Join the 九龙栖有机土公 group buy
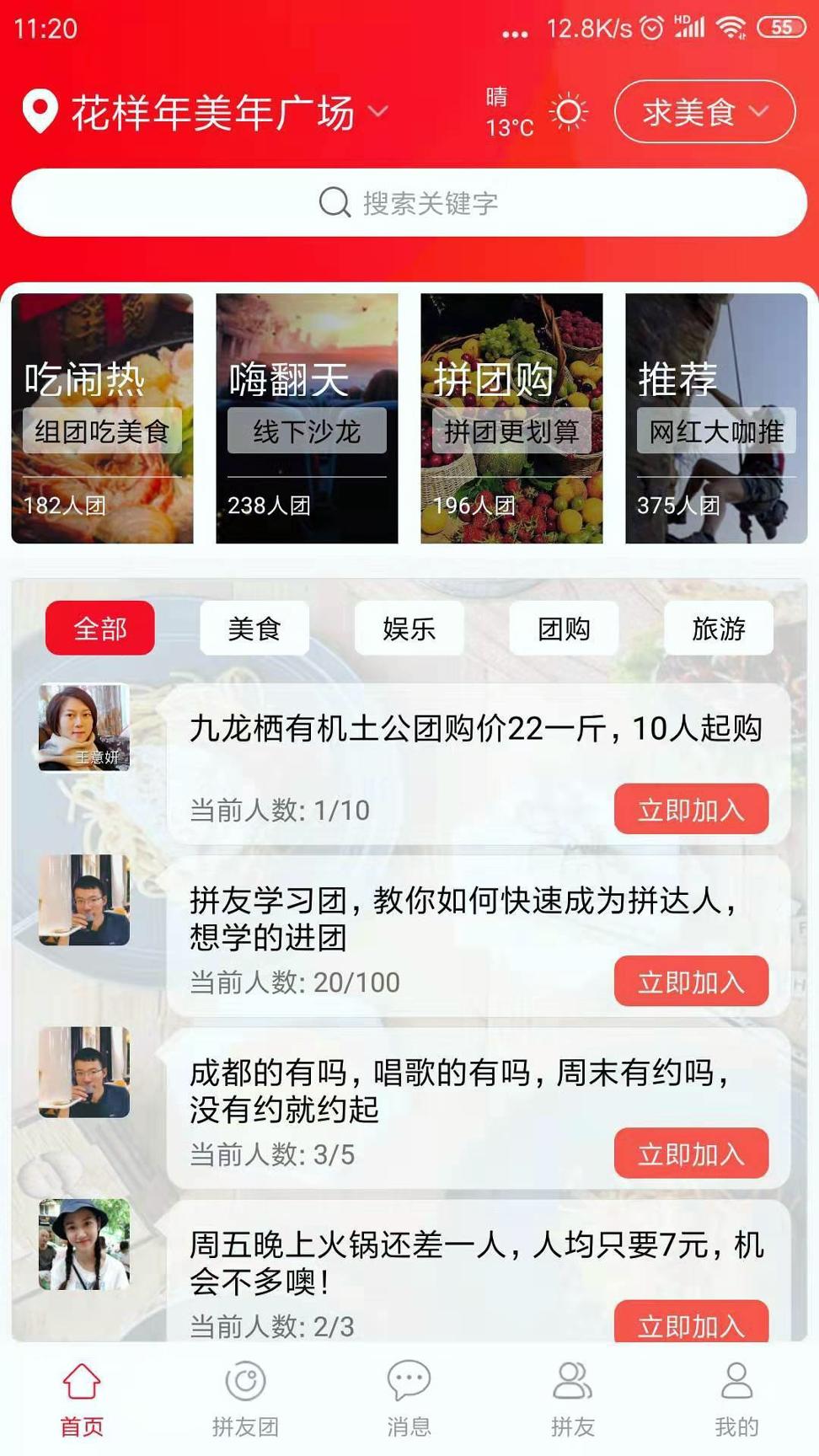 click(x=691, y=810)
